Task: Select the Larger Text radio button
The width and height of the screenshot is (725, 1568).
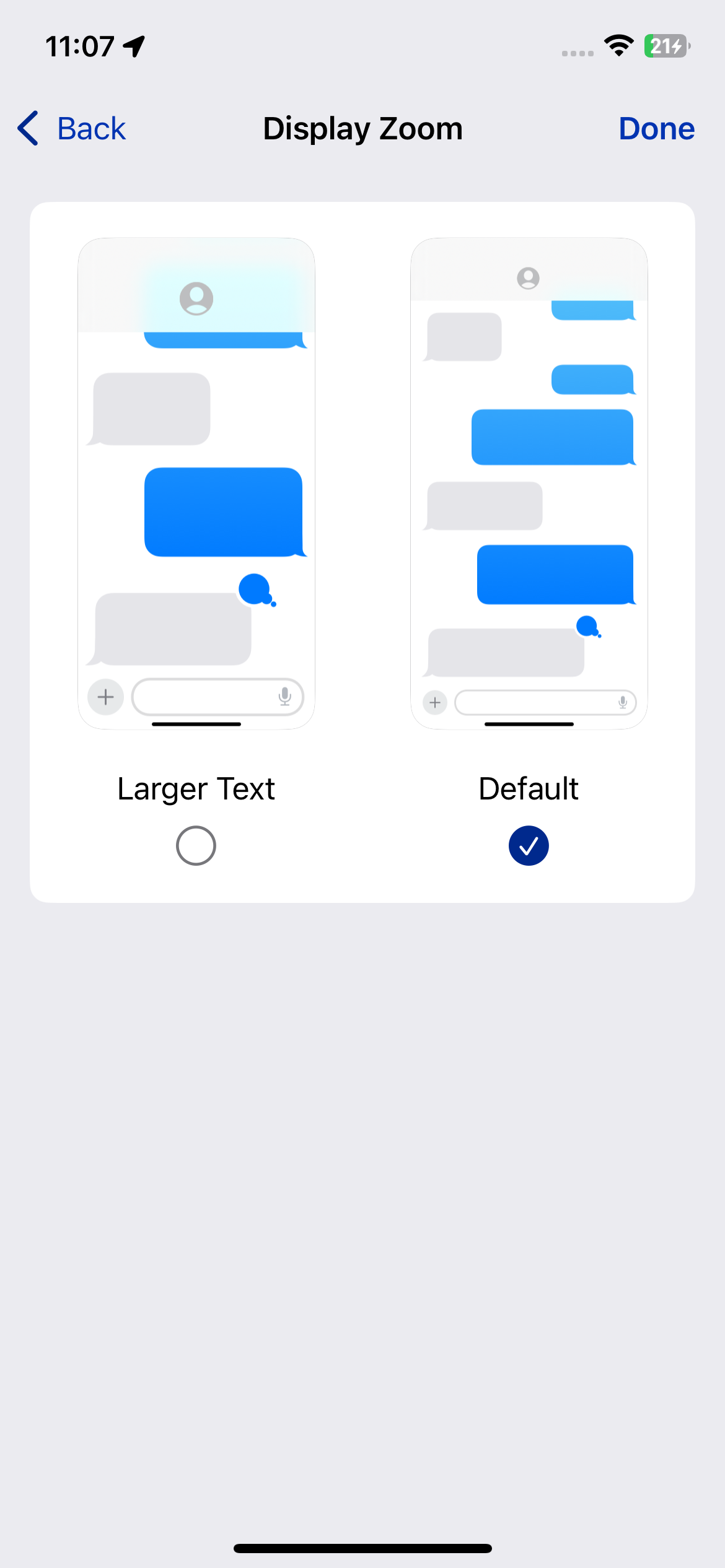Action: pos(196,845)
